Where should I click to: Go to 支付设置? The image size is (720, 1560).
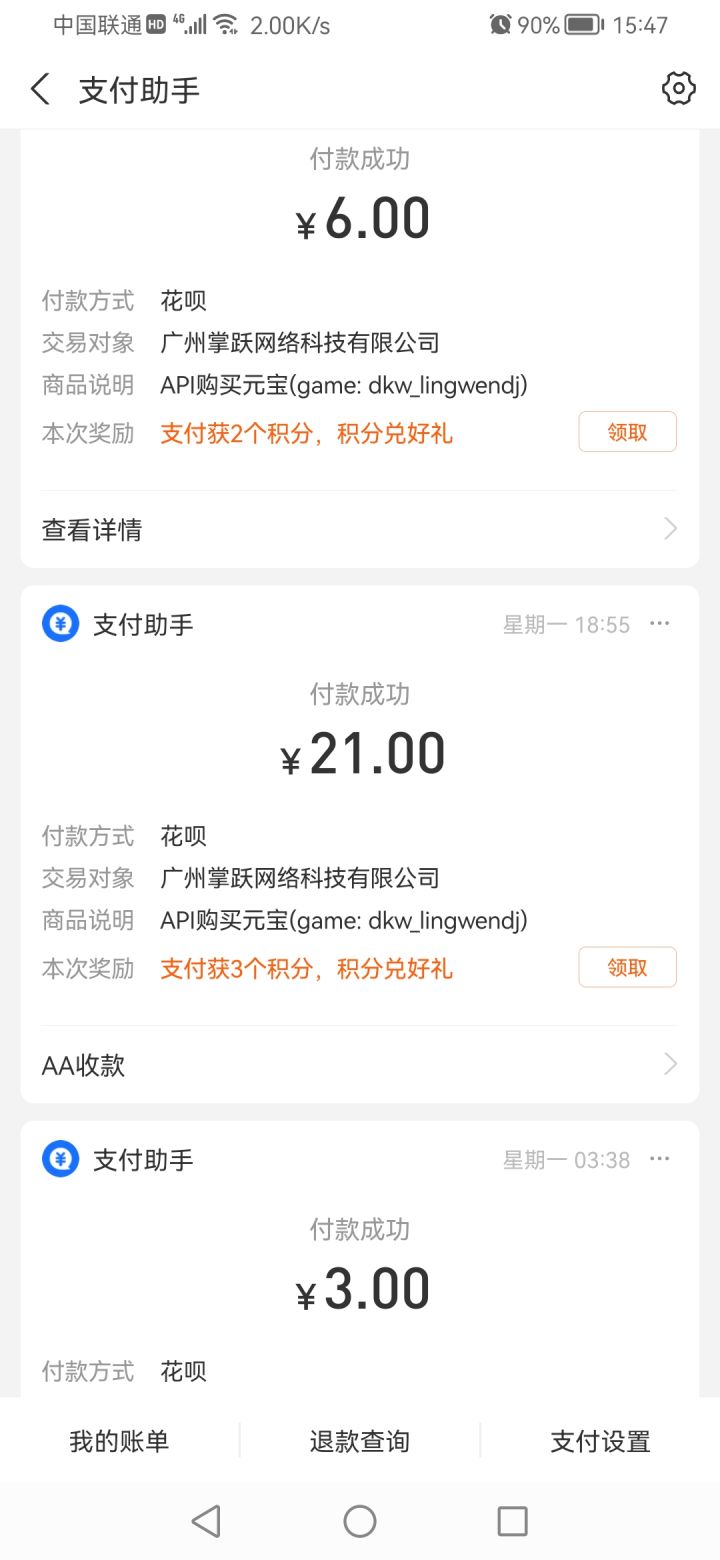tap(600, 1441)
